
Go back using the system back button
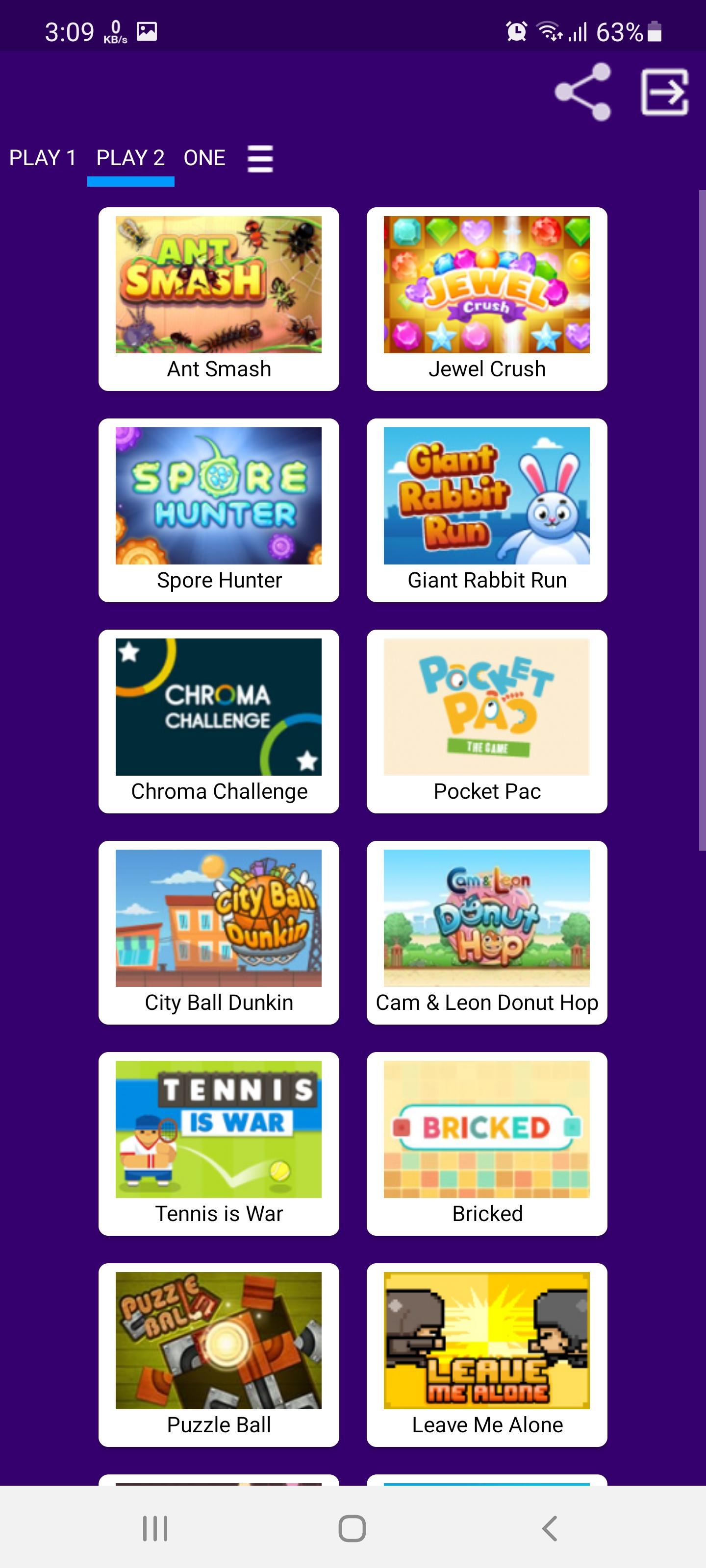[x=550, y=1528]
